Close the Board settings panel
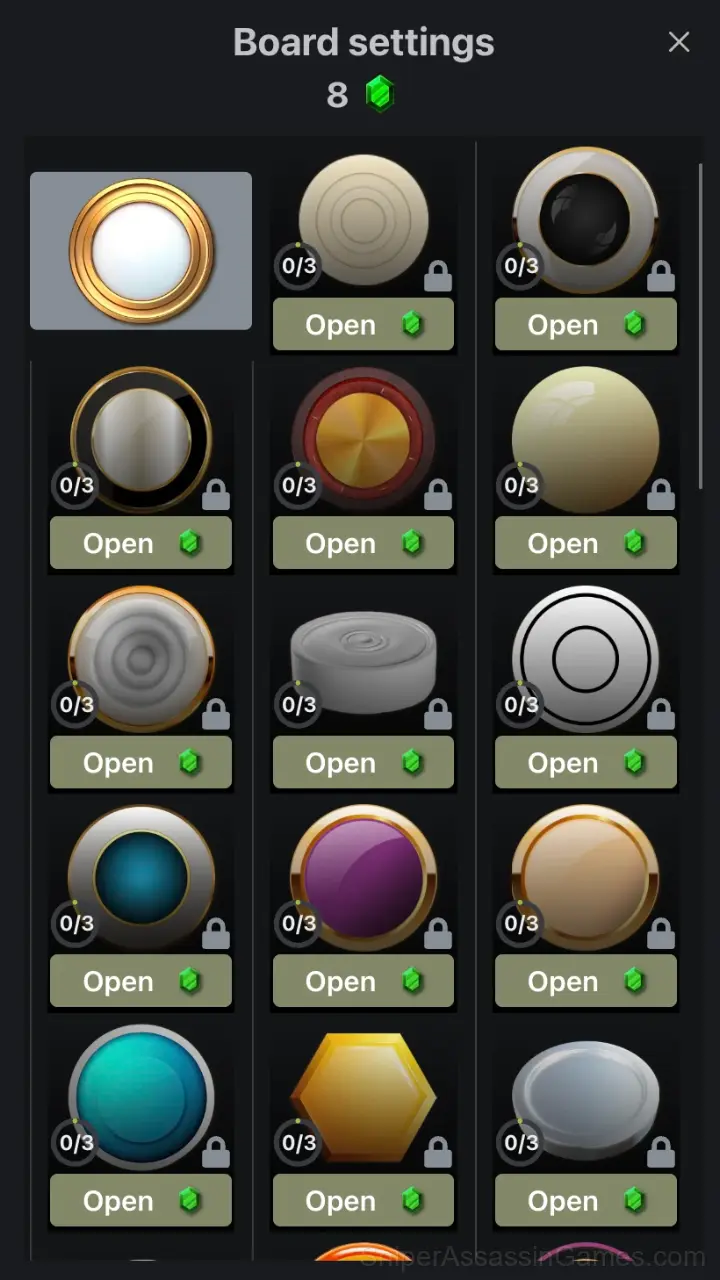Image resolution: width=720 pixels, height=1280 pixels. coord(679,42)
